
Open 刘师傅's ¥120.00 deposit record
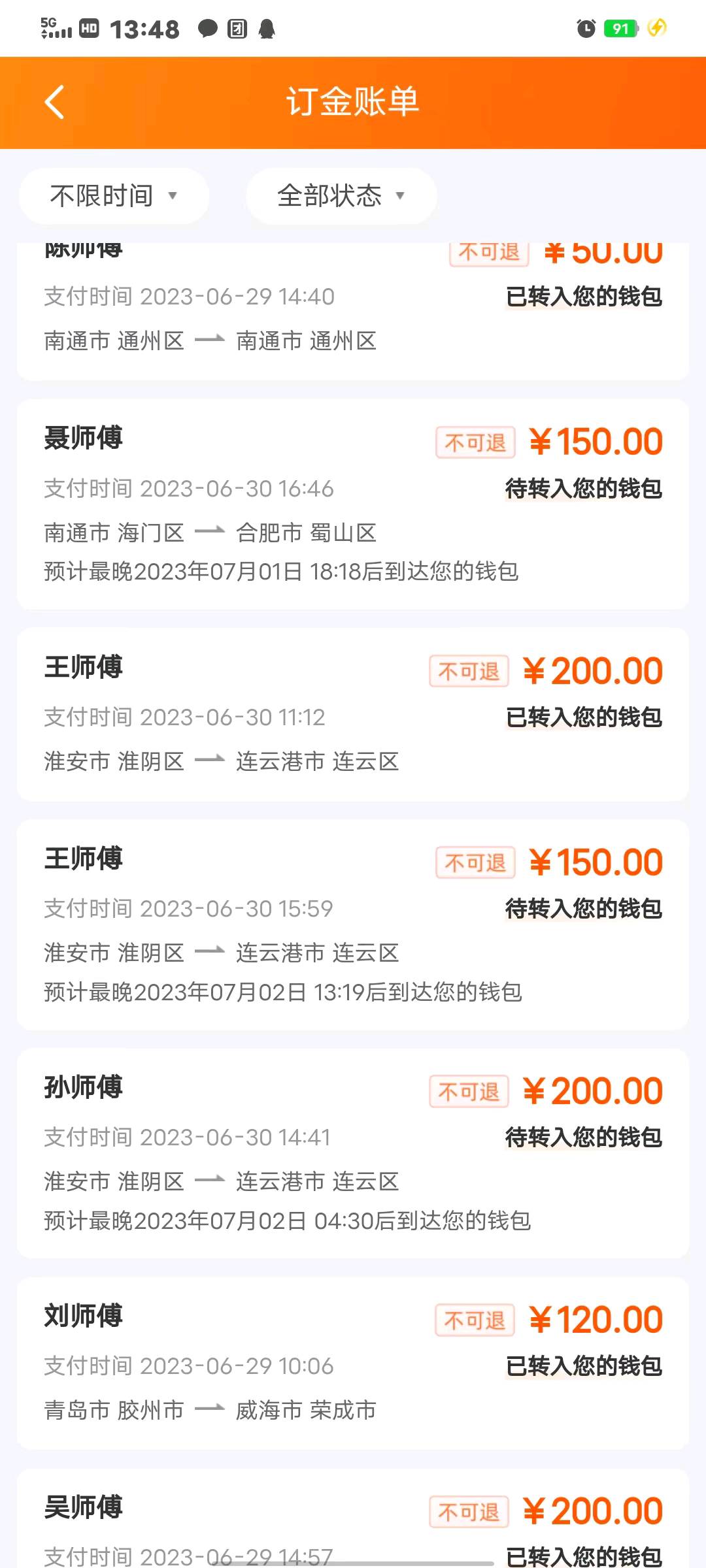[353, 1364]
